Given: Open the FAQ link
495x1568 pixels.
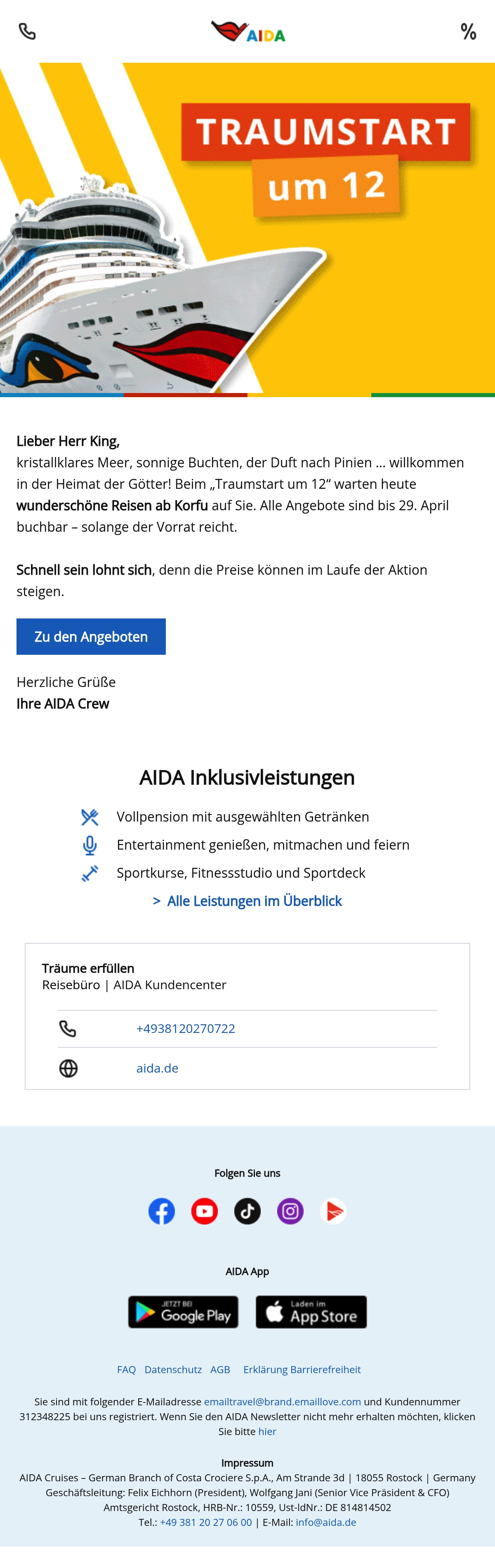Looking at the screenshot, I should (127, 1369).
